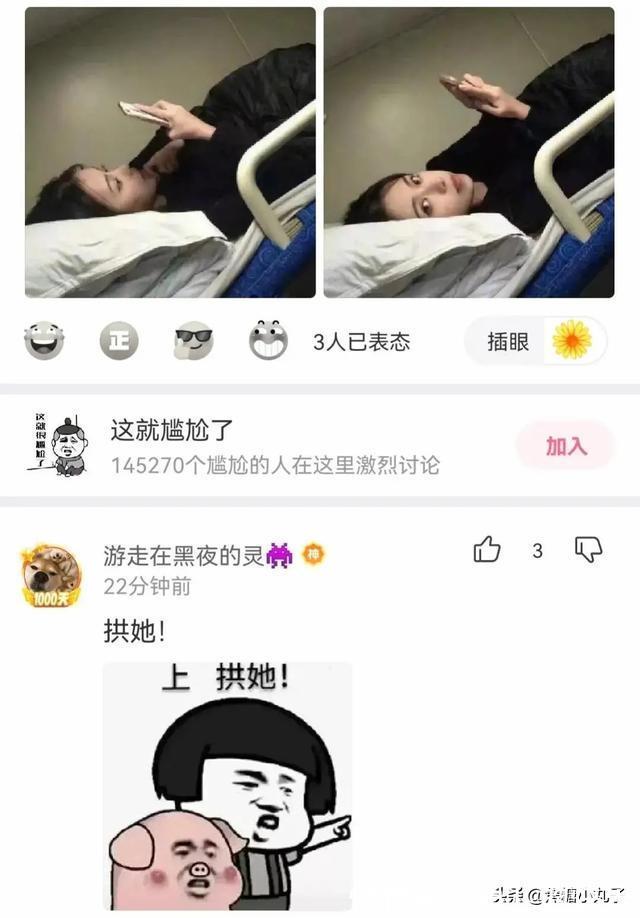This screenshot has height=918, width=640.
Task: Join the topic with 加入
Action: pos(566,446)
